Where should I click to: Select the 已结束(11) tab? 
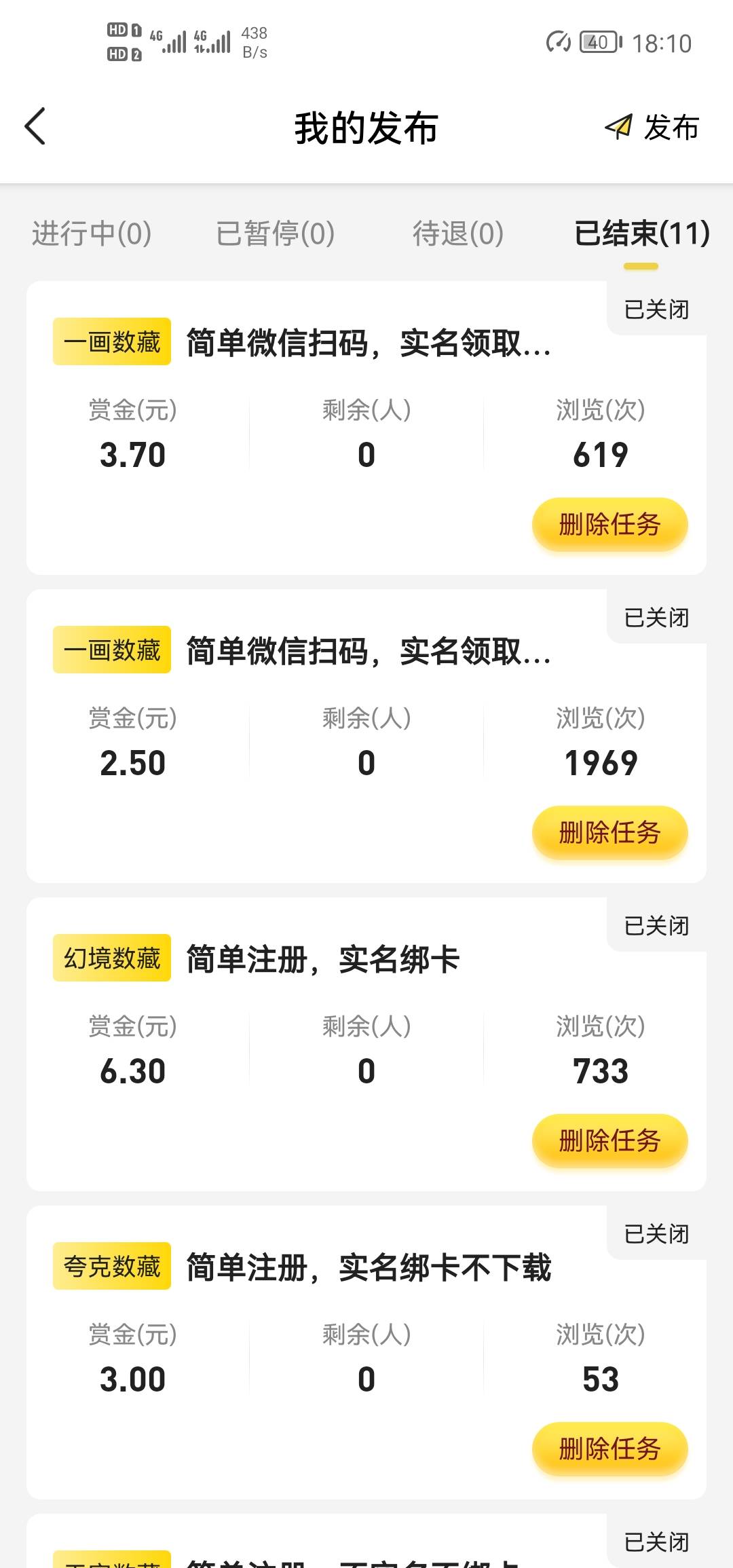click(x=641, y=234)
